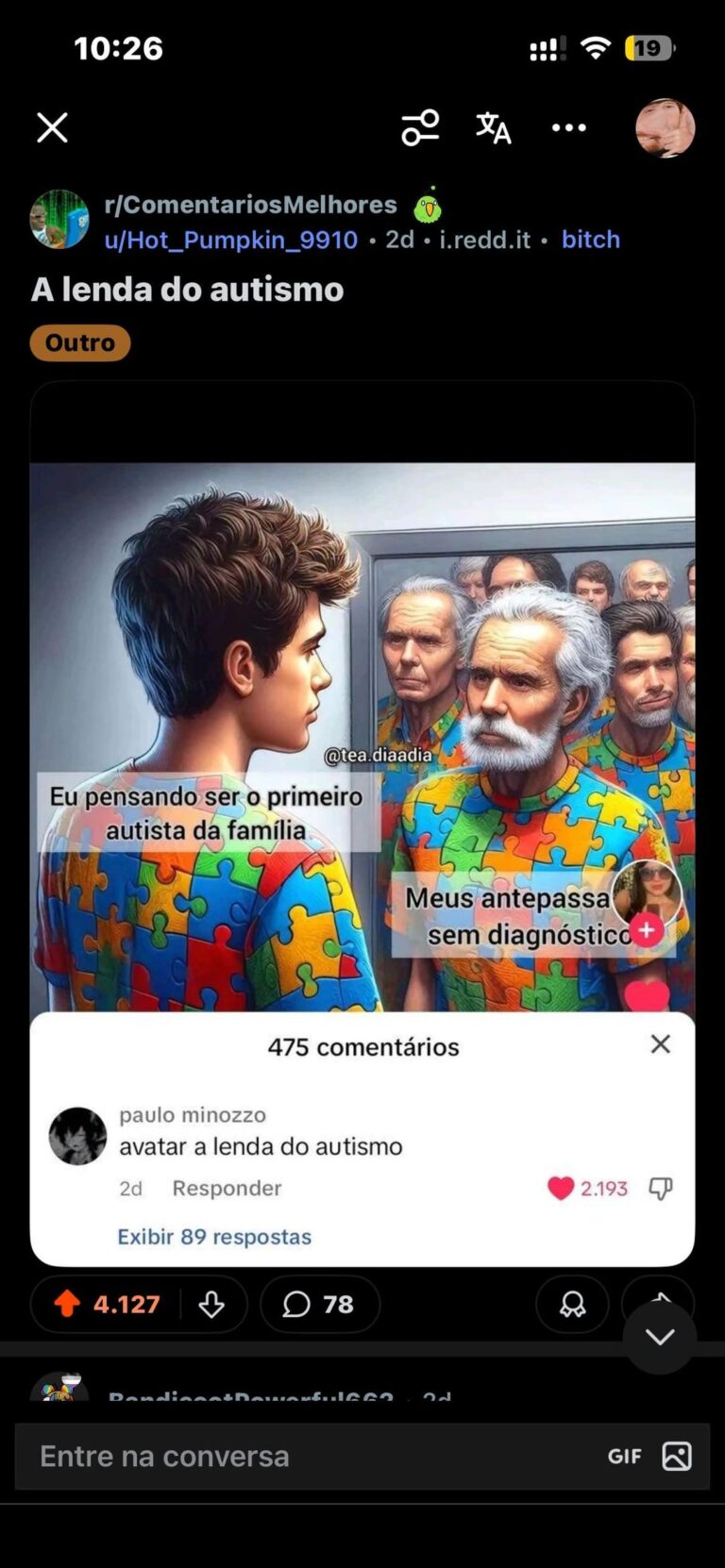725x1568 pixels.
Task: Upvote the post
Action: point(67,1304)
